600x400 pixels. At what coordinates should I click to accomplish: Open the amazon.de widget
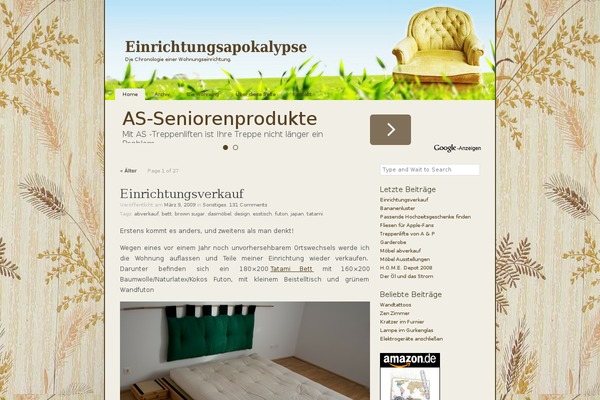409,360
